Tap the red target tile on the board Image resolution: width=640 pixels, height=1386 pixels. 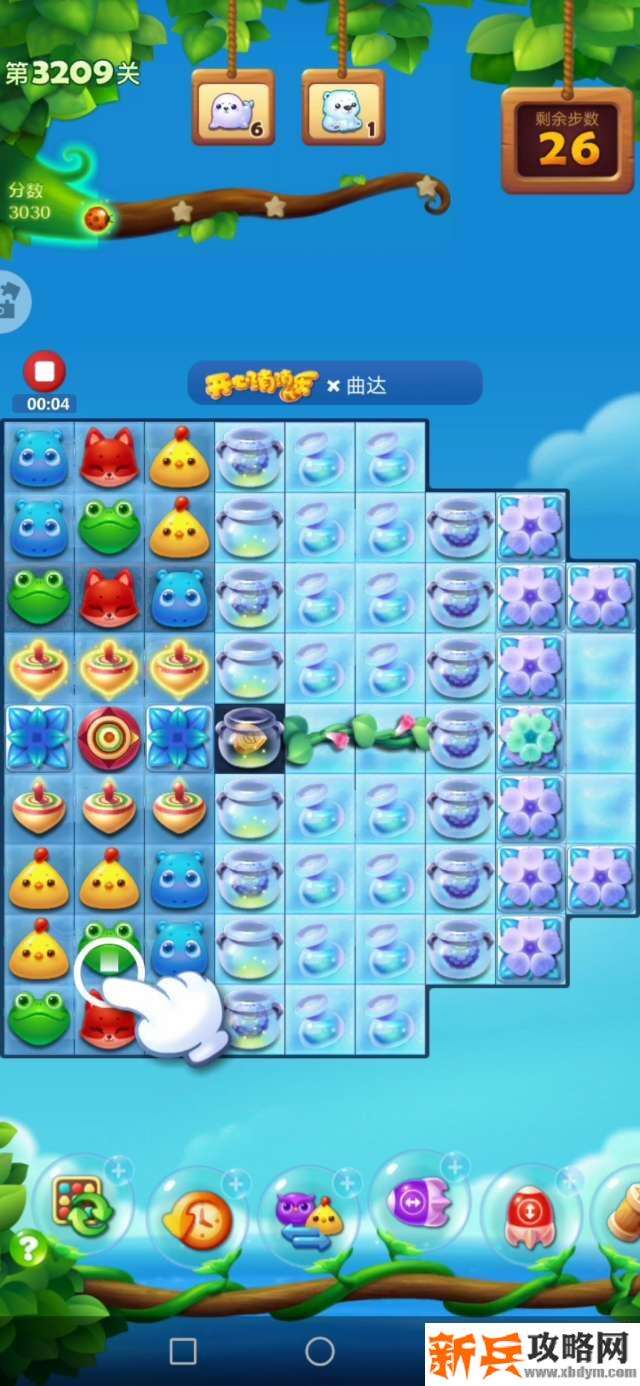(x=109, y=738)
